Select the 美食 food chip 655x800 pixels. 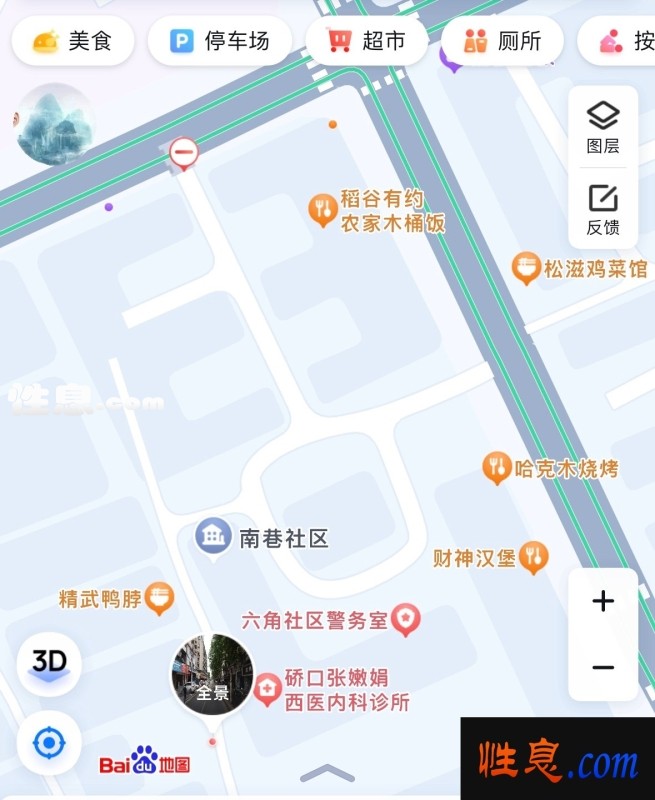(x=72, y=41)
